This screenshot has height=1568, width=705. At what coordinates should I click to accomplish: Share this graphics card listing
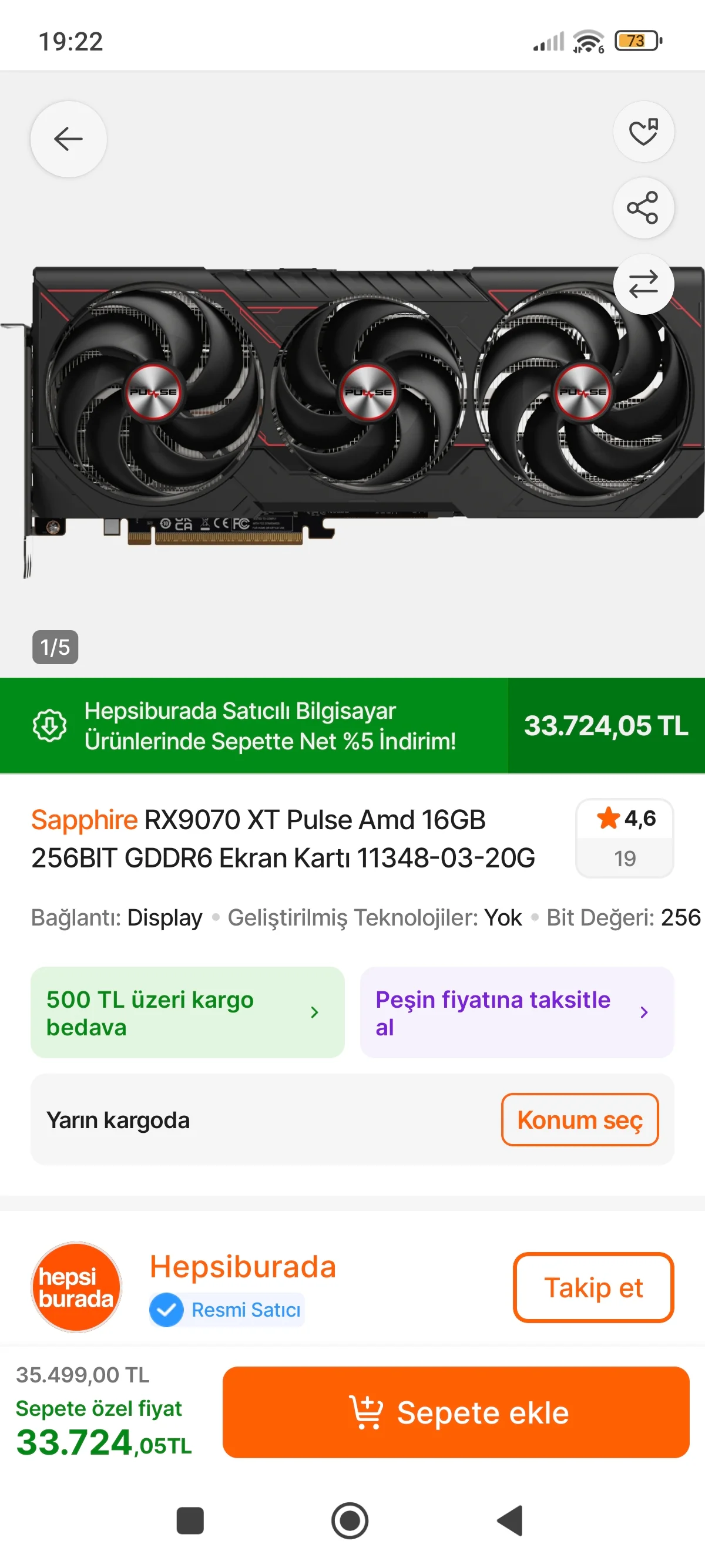coord(643,208)
